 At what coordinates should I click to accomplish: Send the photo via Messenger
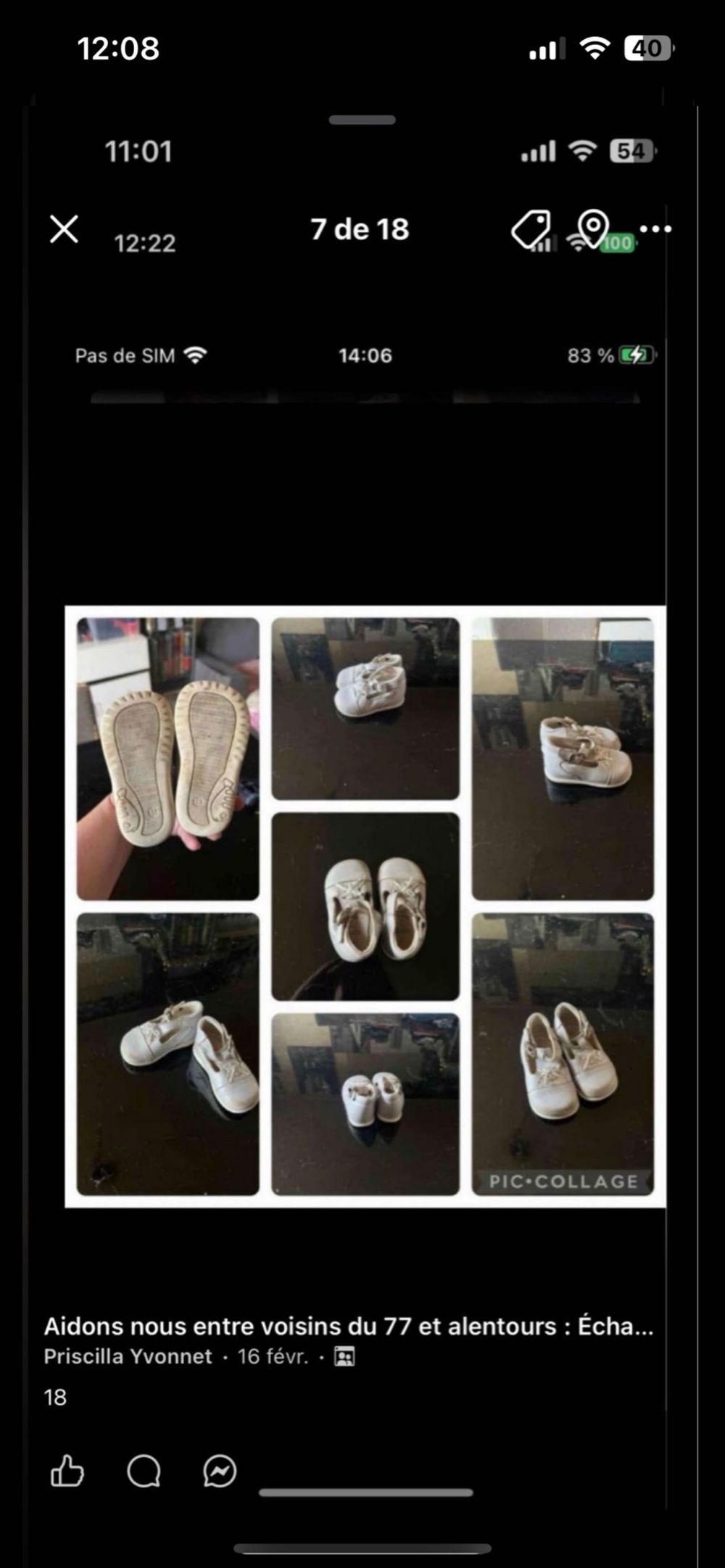tap(220, 1472)
